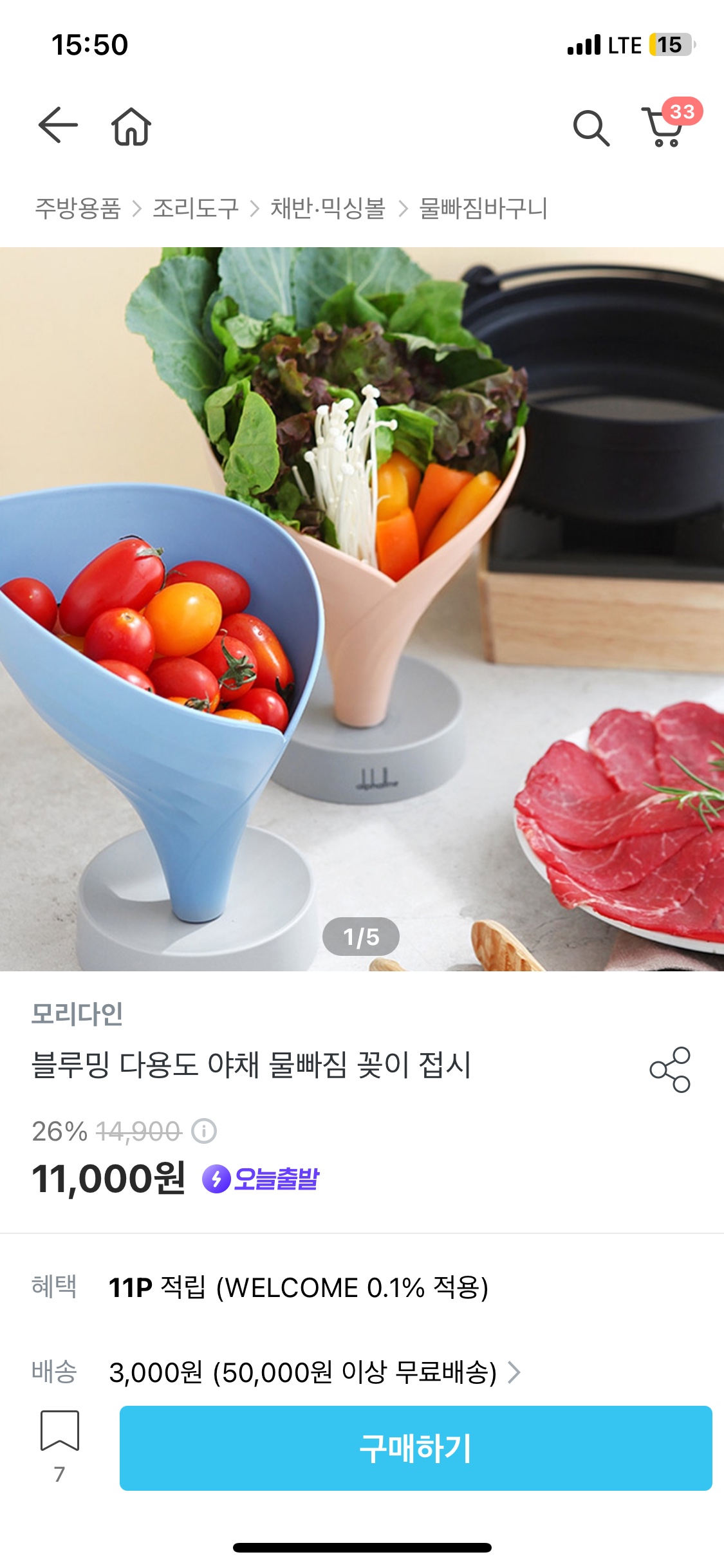Go back using the arrow icon
Viewport: 724px width, 1568px height.
(x=58, y=125)
